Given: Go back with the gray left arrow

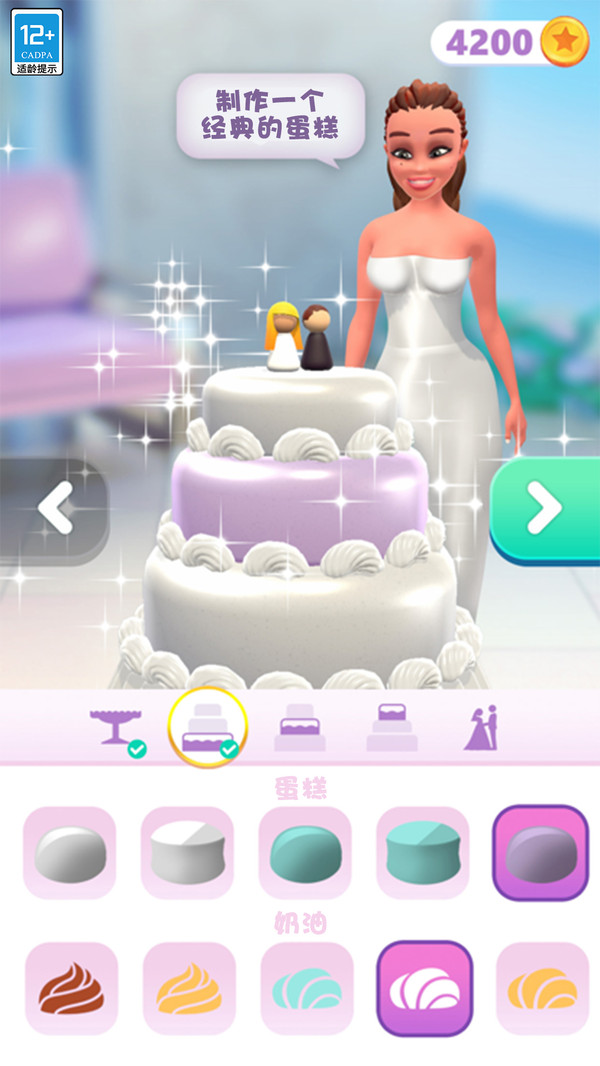Looking at the screenshot, I should click(x=54, y=510).
